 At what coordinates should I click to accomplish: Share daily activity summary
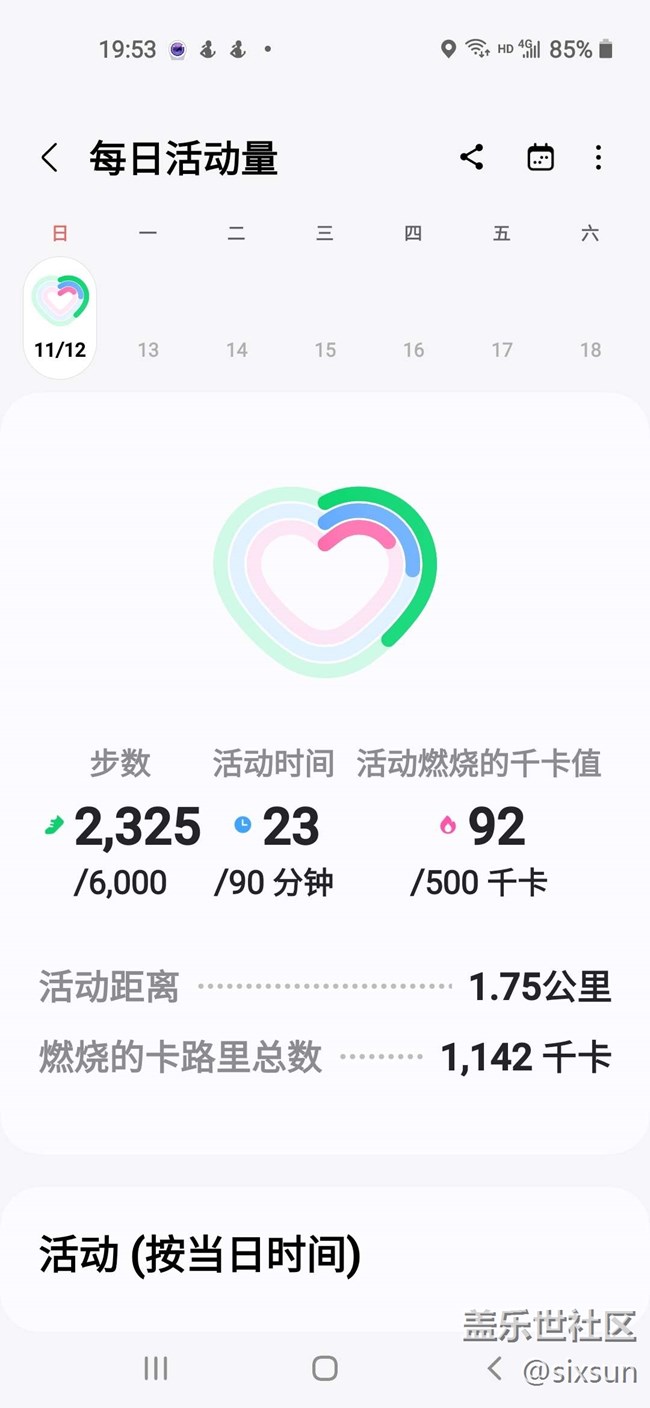tap(472, 157)
